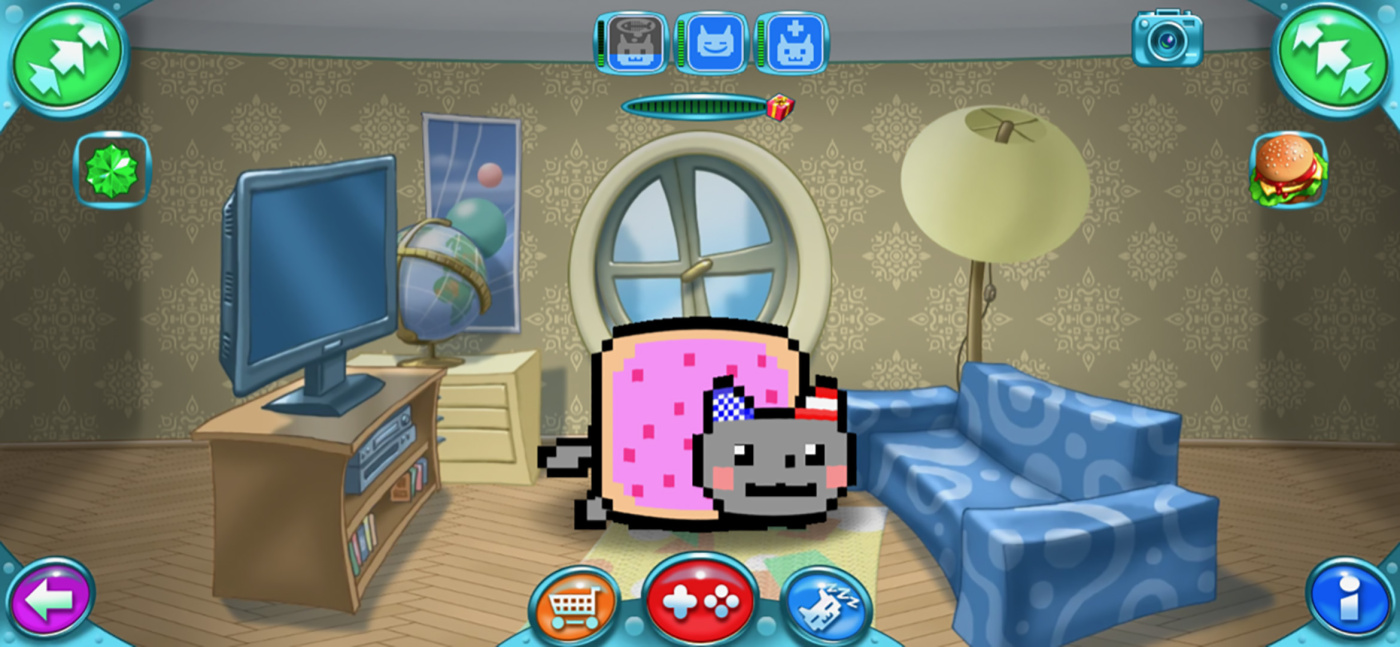This screenshot has height=647, width=1400.
Task: Open the shop cart button
Action: click(x=573, y=604)
